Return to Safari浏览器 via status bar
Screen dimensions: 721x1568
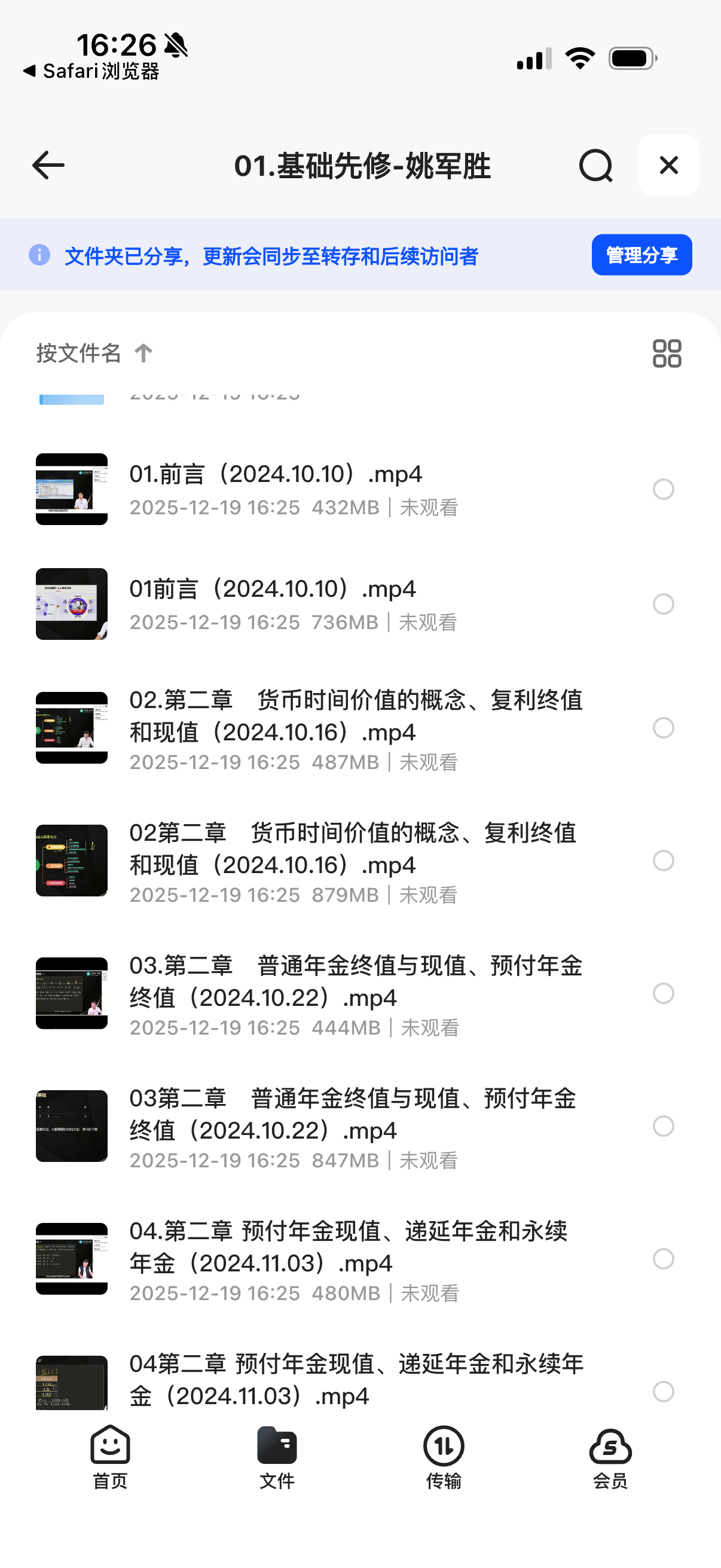pyautogui.click(x=91, y=71)
